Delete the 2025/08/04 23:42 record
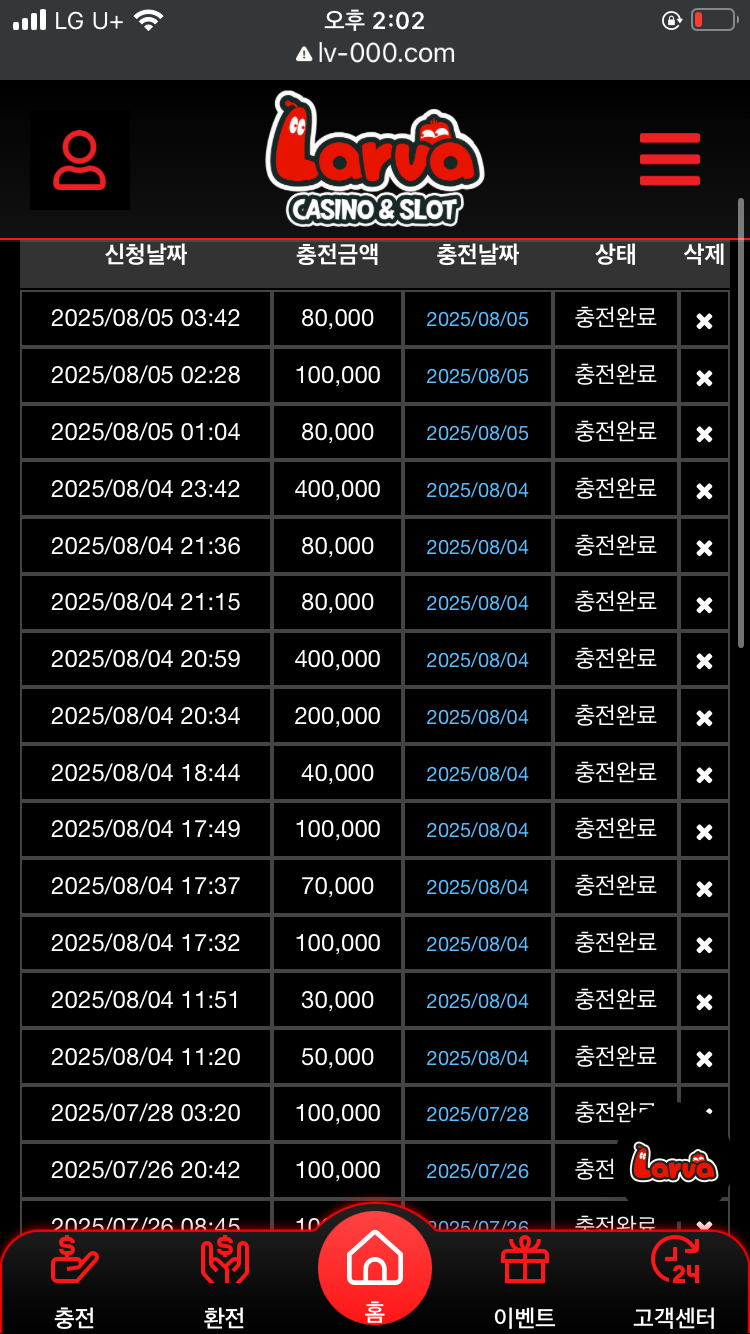 coord(704,491)
